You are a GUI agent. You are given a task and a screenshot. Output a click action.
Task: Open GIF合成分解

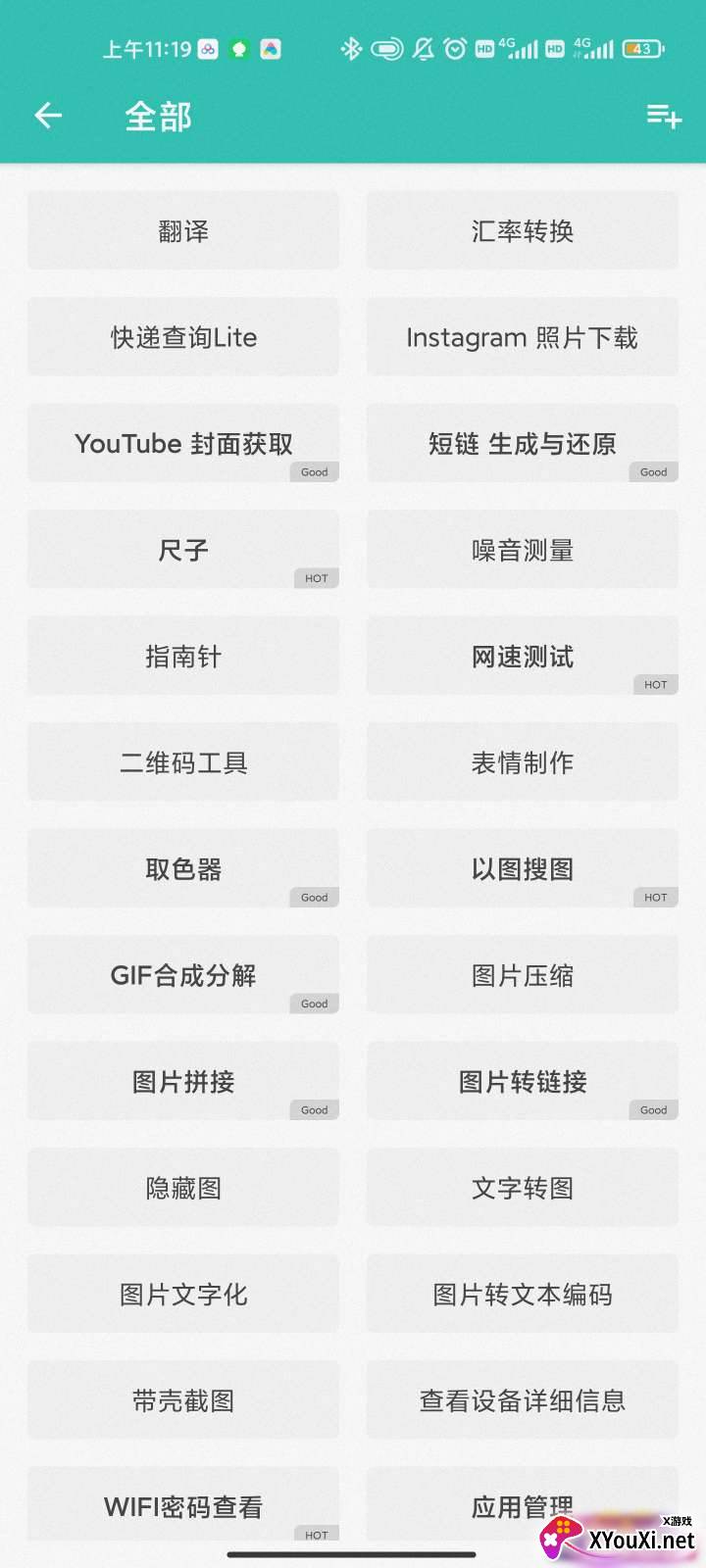(x=183, y=975)
